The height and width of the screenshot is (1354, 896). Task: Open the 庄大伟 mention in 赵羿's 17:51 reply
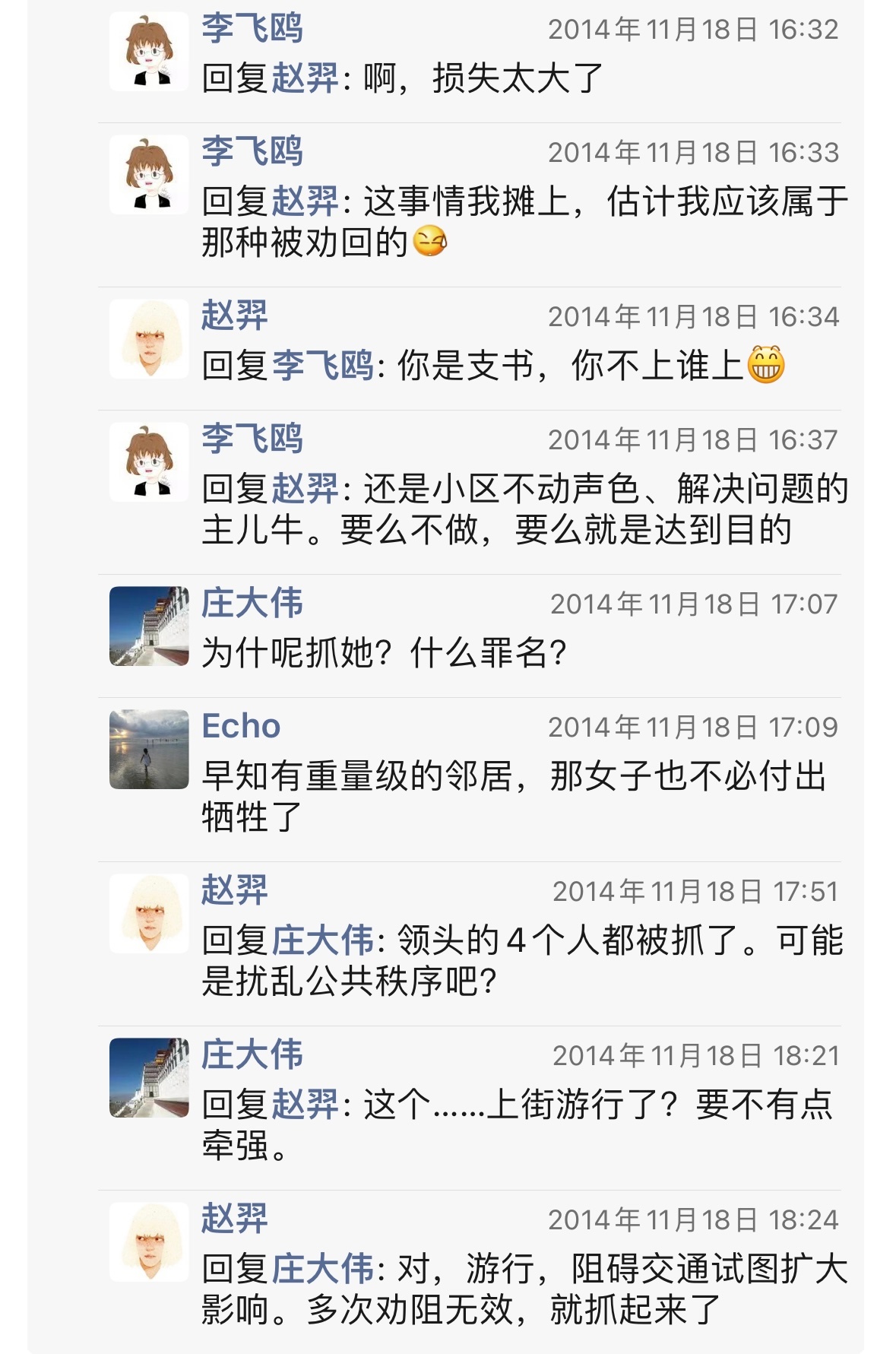[x=322, y=940]
